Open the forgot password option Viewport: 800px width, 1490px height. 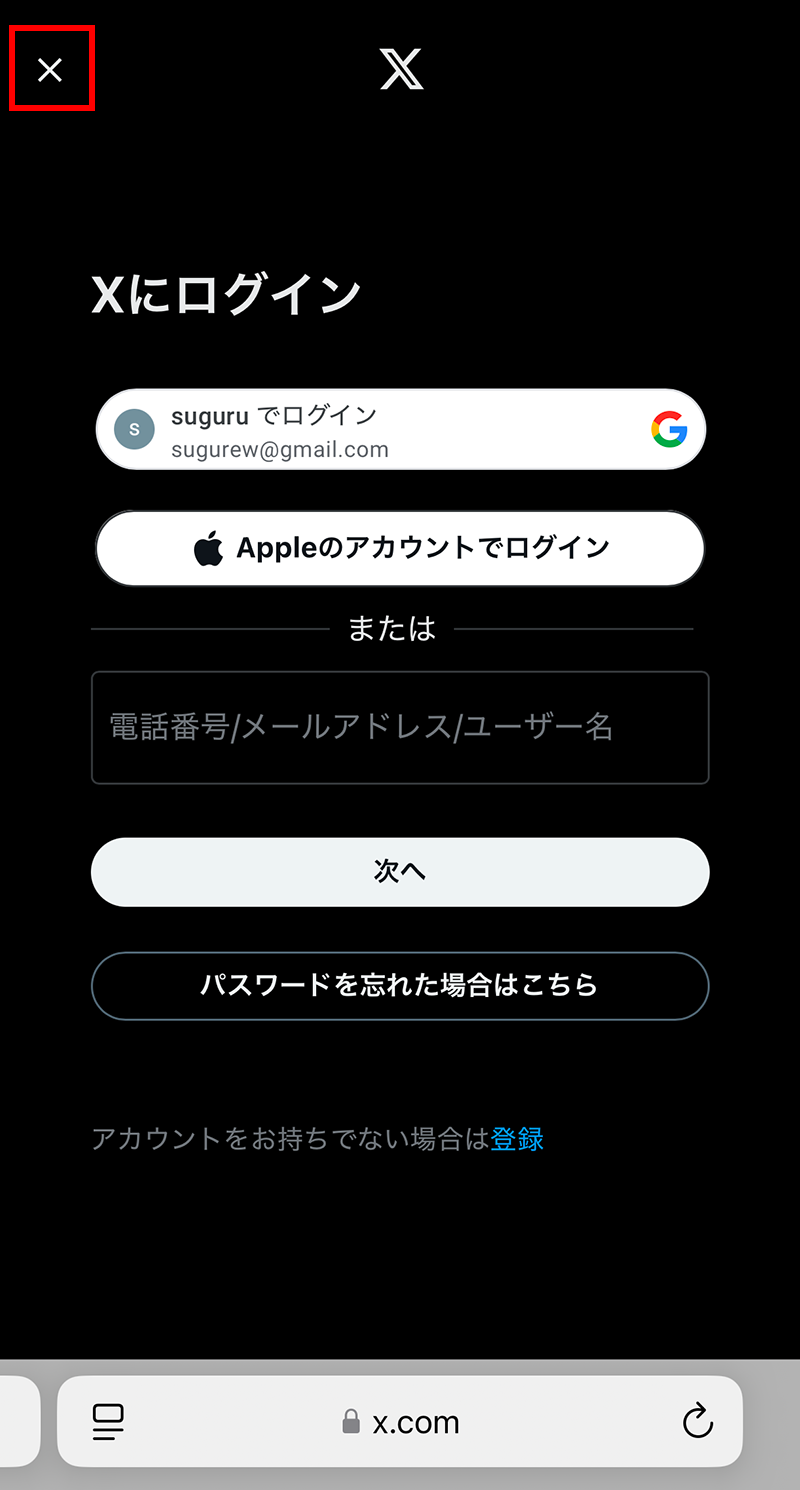(x=400, y=985)
